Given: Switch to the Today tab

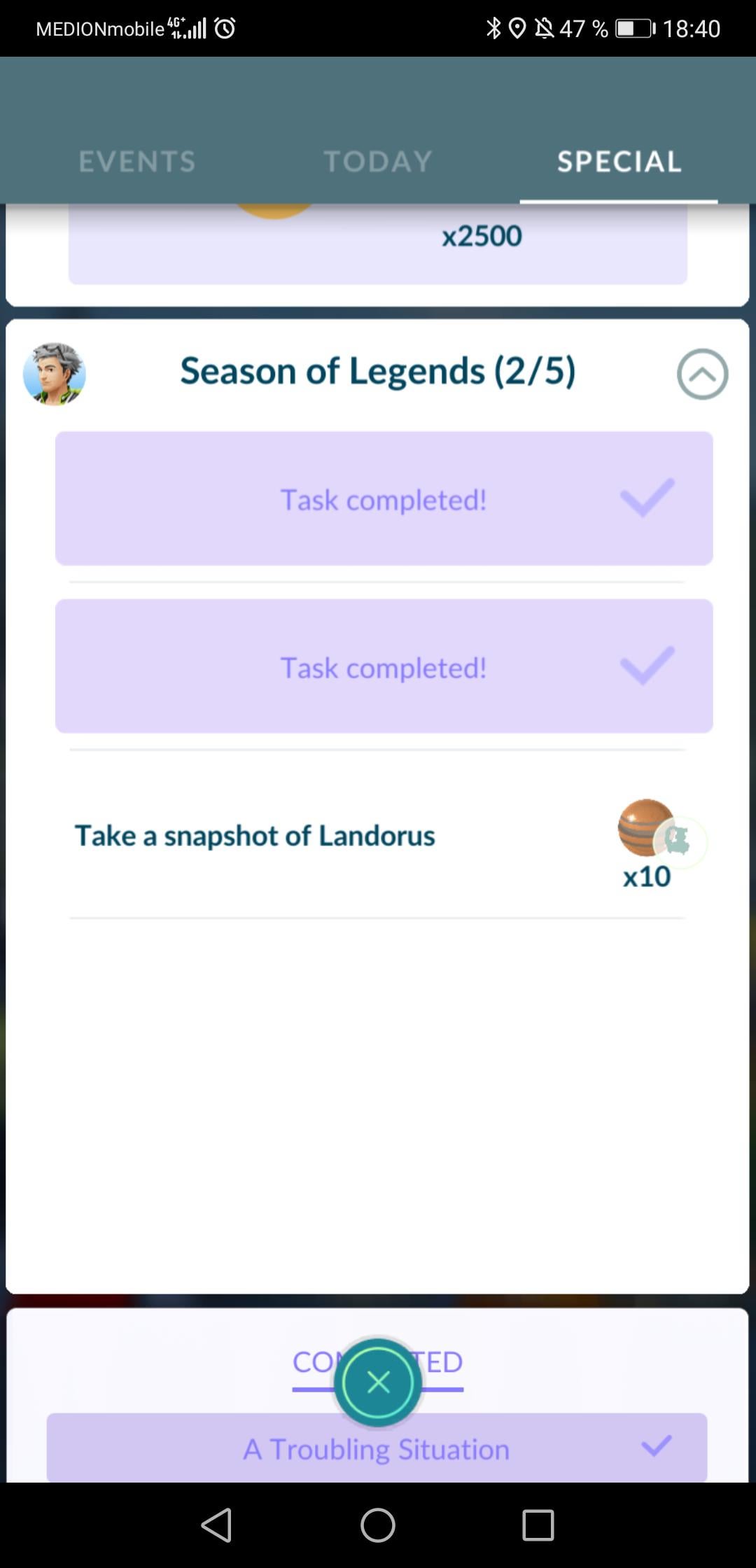Looking at the screenshot, I should pos(378,162).
